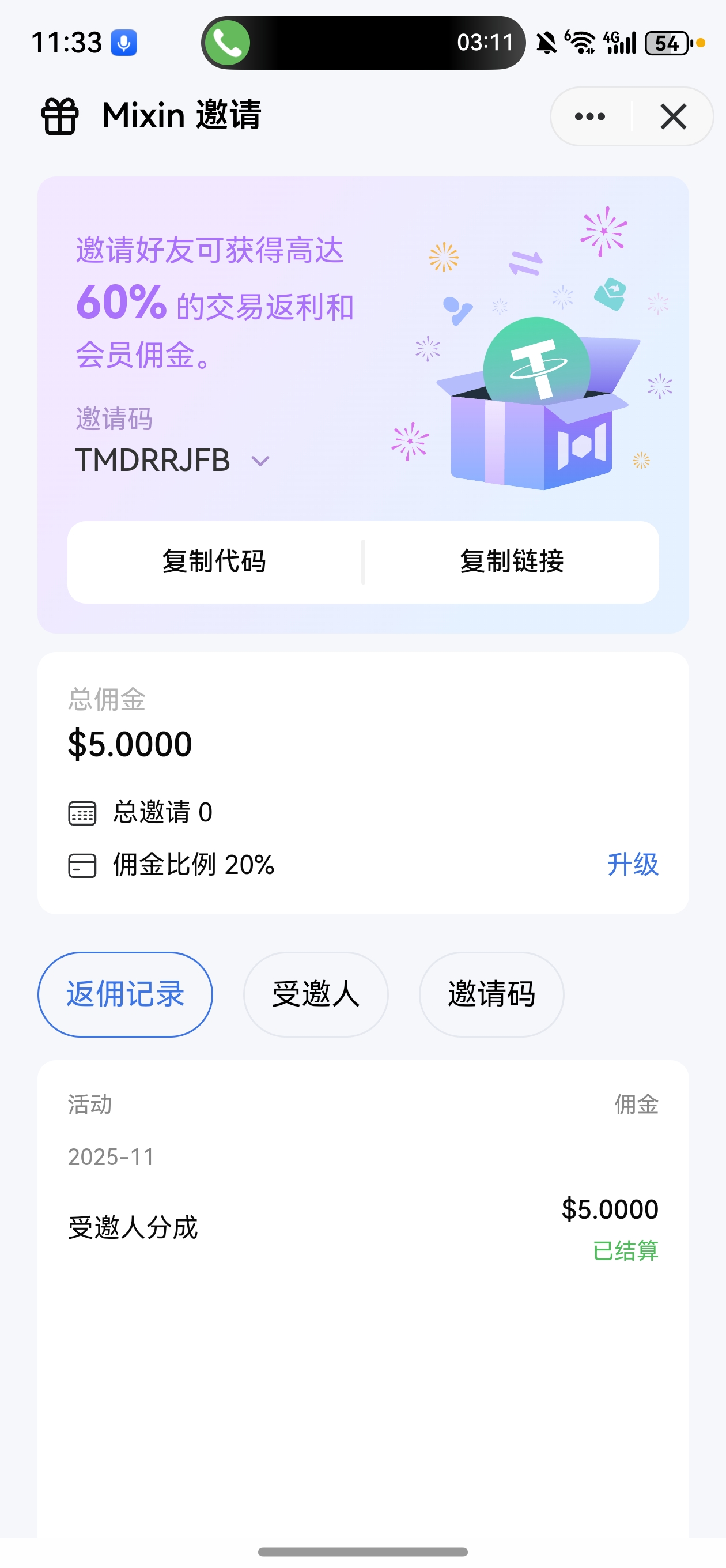The height and width of the screenshot is (1568, 726).
Task: Switch to the 受邀人 tab
Action: pyautogui.click(x=316, y=994)
